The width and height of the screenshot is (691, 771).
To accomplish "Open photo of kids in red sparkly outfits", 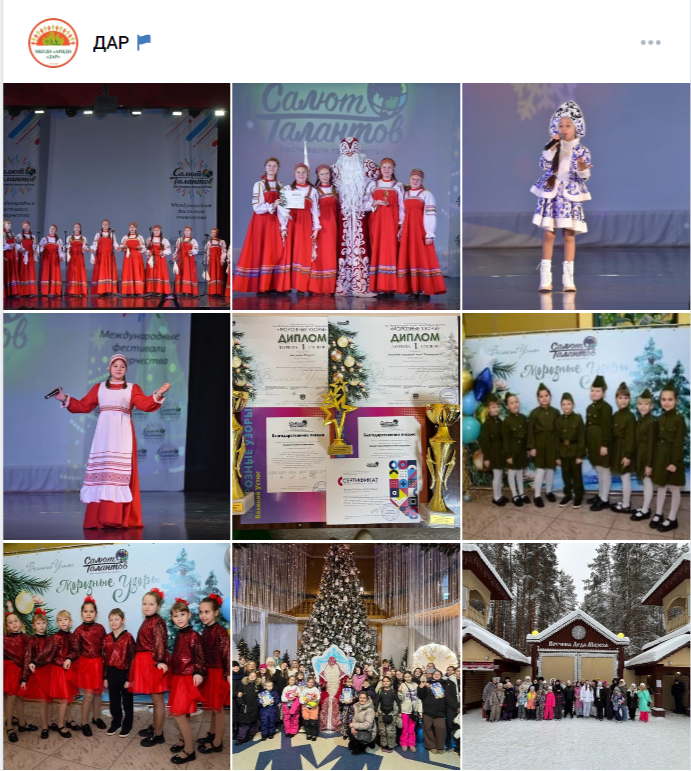I will click(117, 656).
